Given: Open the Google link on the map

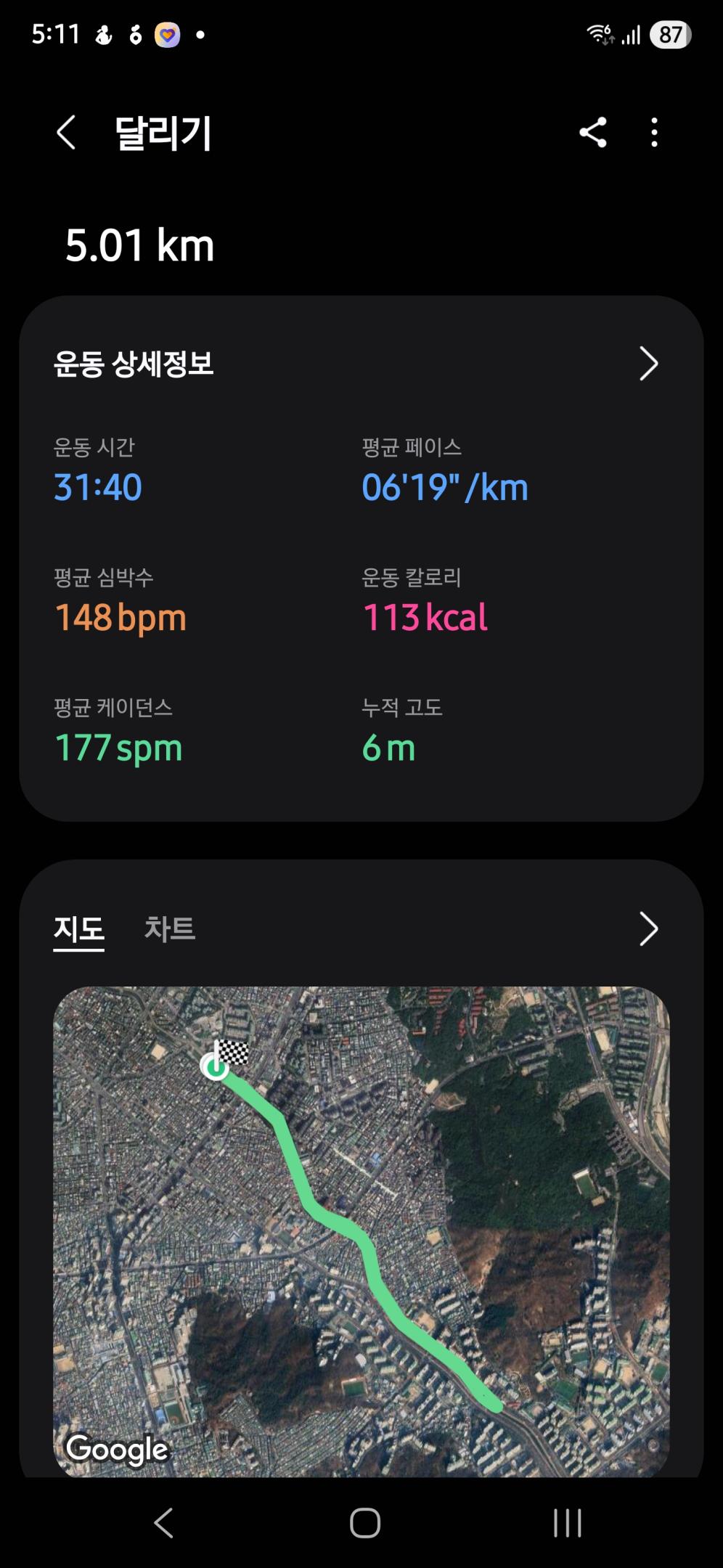Looking at the screenshot, I should click(116, 1447).
